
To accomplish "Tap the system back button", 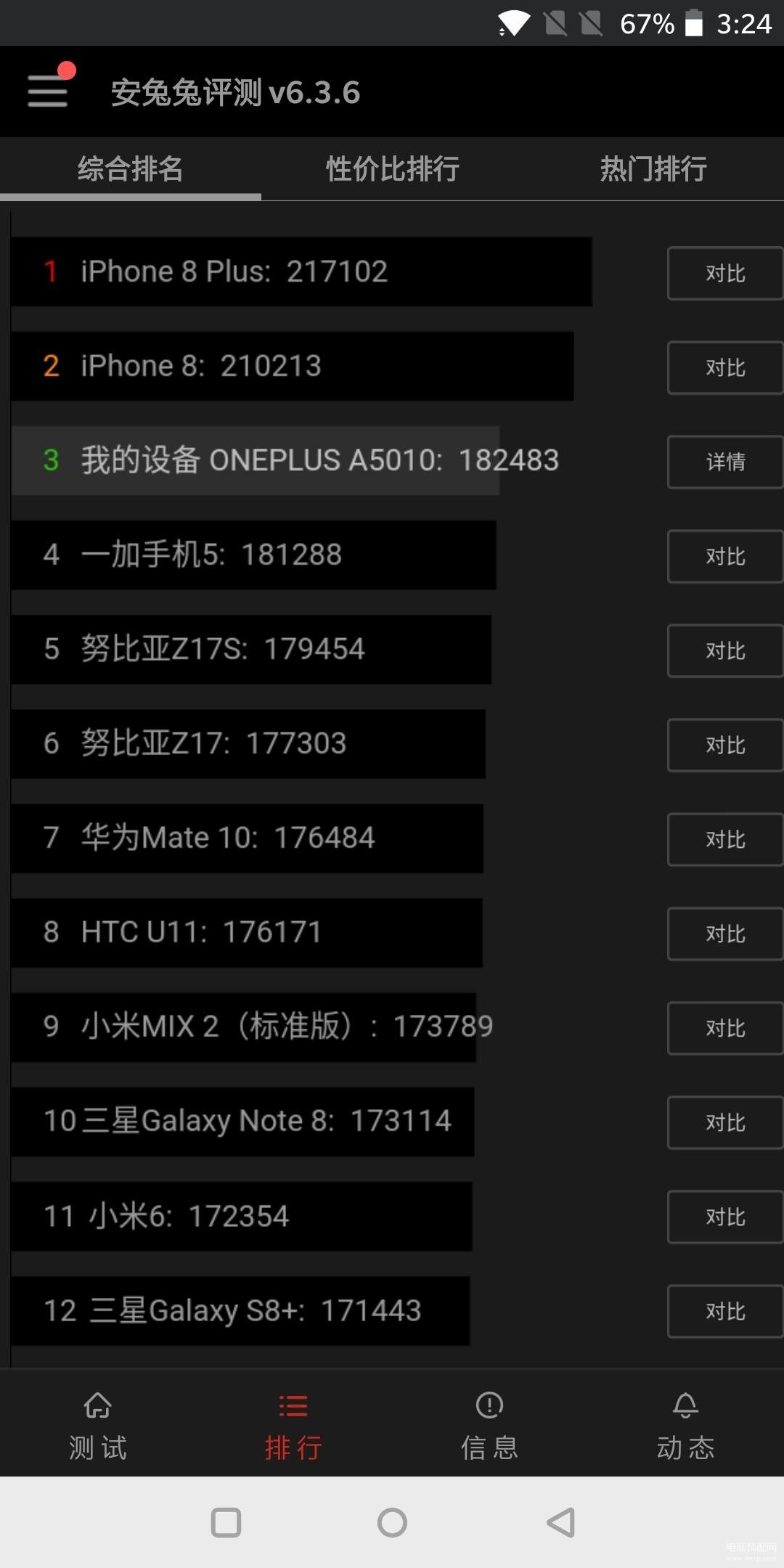I will [x=560, y=1522].
